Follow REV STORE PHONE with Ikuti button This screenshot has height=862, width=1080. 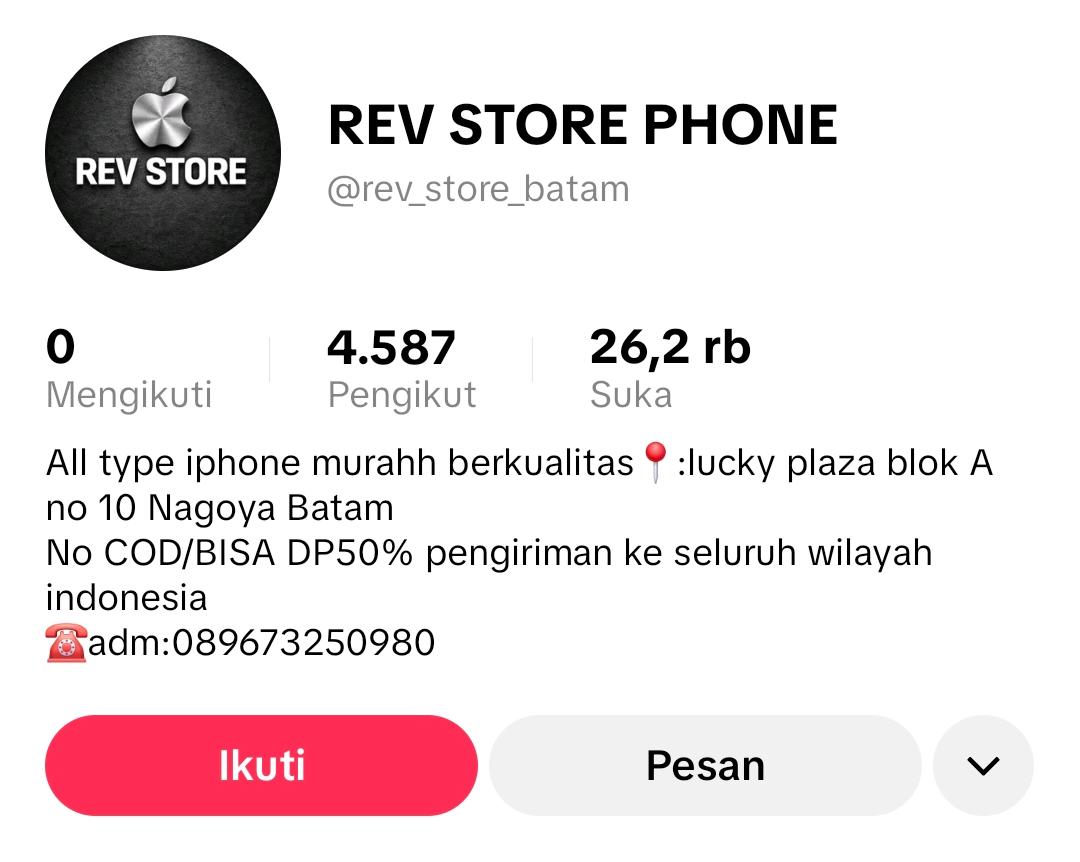point(261,765)
